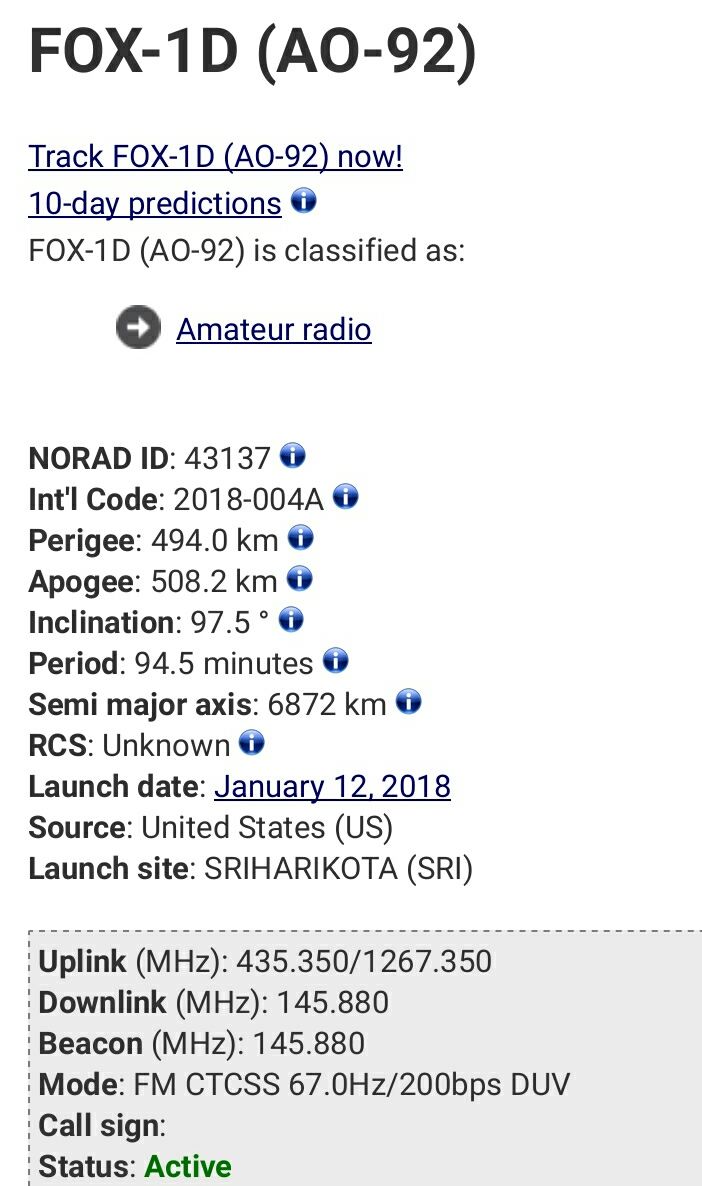
Task: Open the Amateur radio category link
Action: point(273,329)
